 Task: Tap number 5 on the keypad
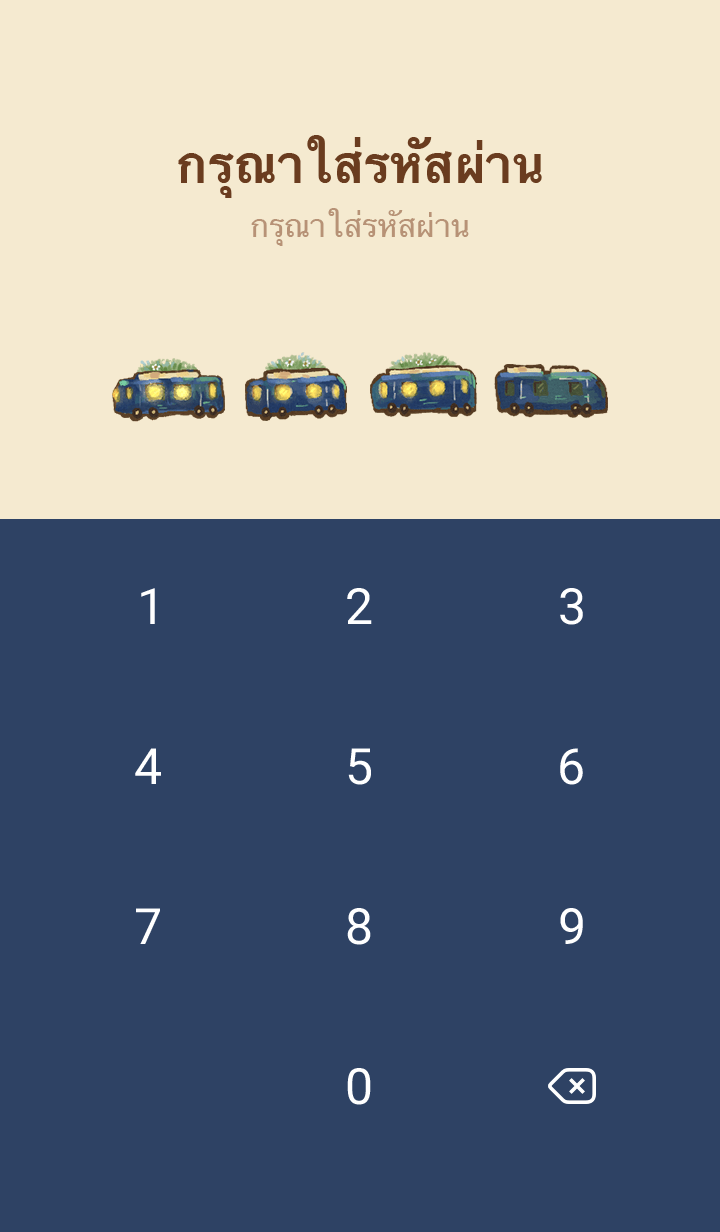[359, 767]
